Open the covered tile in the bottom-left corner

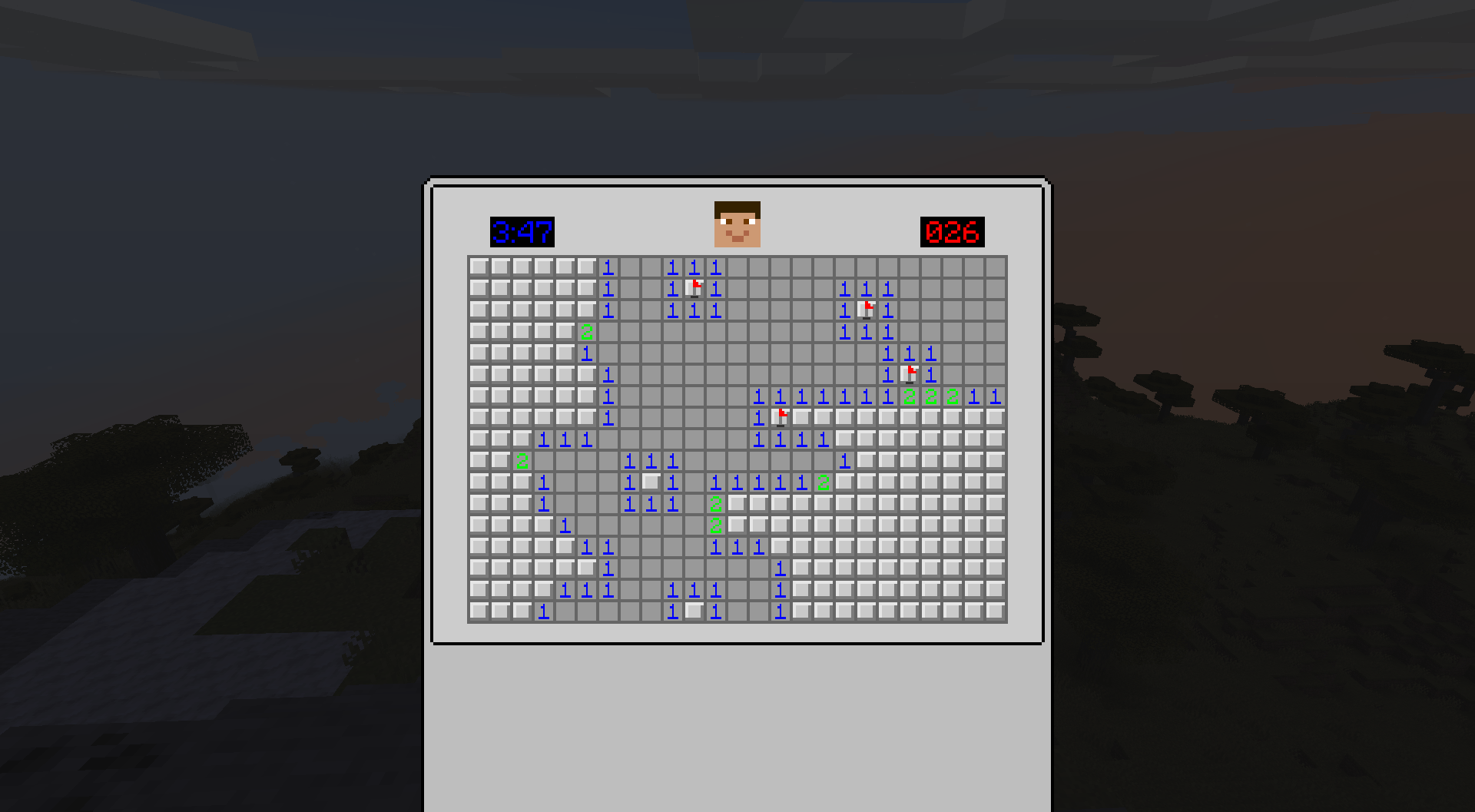pyautogui.click(x=479, y=611)
